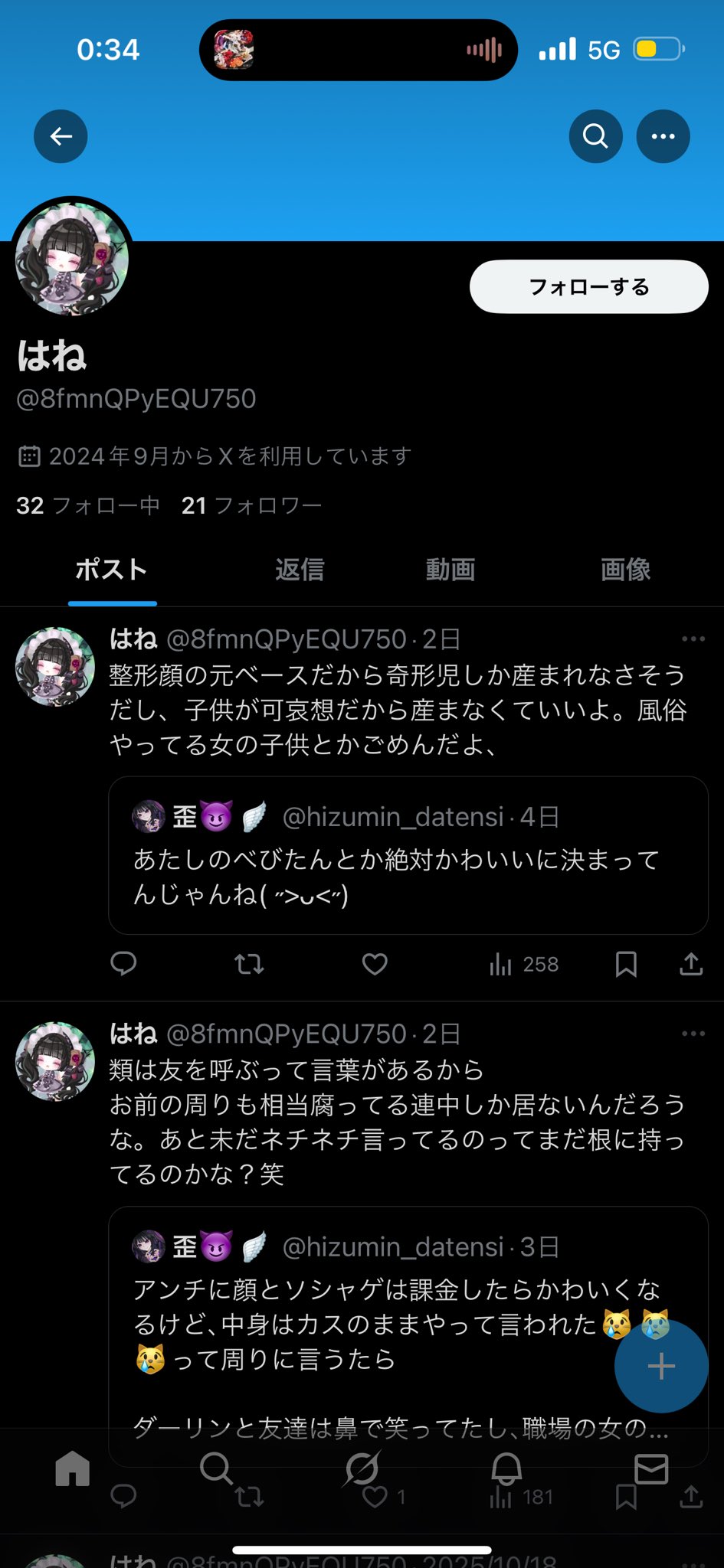Image resolution: width=724 pixels, height=1568 pixels.
Task: Go to the Home tab
Action: coord(73,1468)
